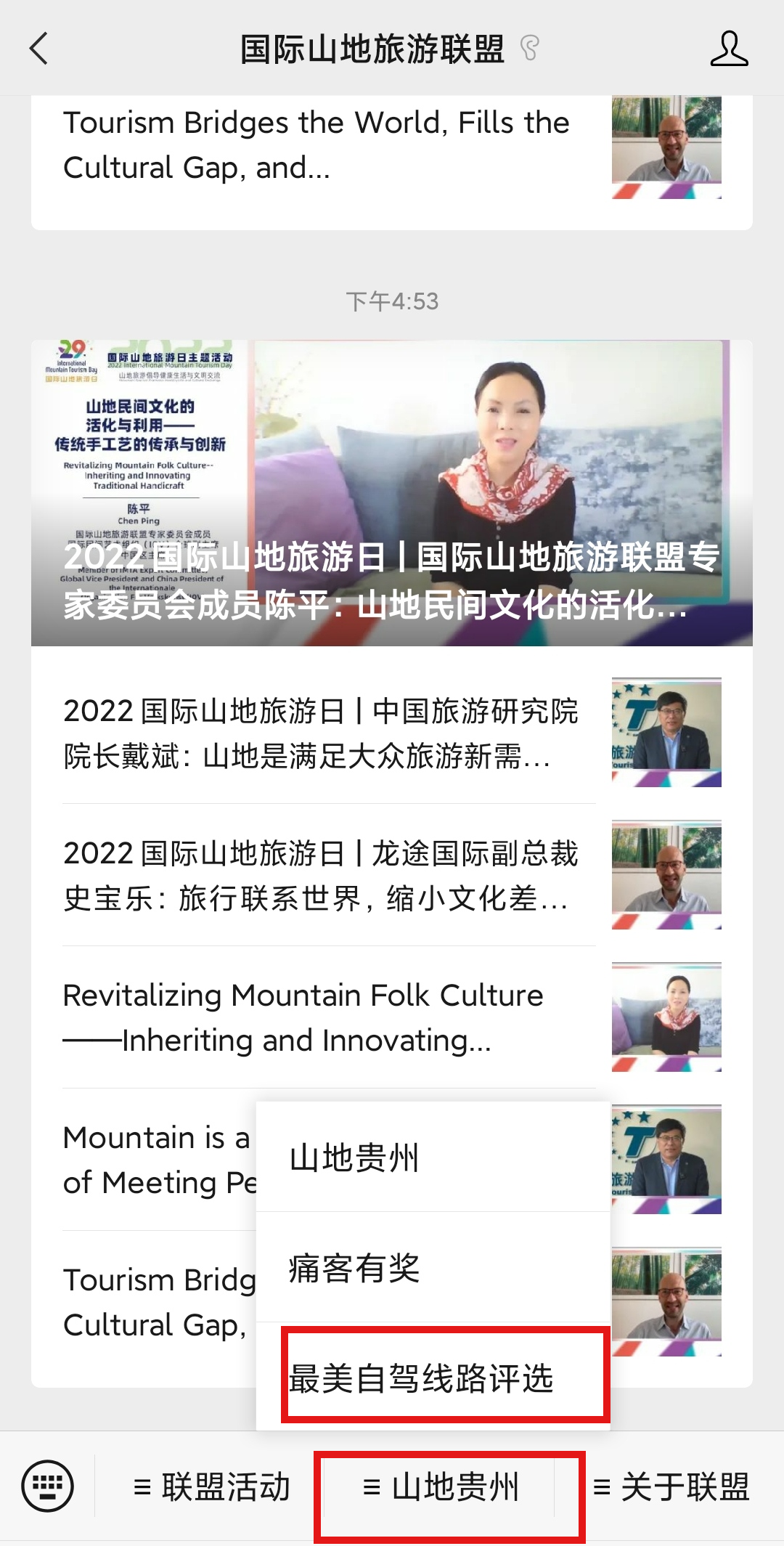
Task: Tap the 山地贵州 bottom menu
Action: coord(441,1487)
